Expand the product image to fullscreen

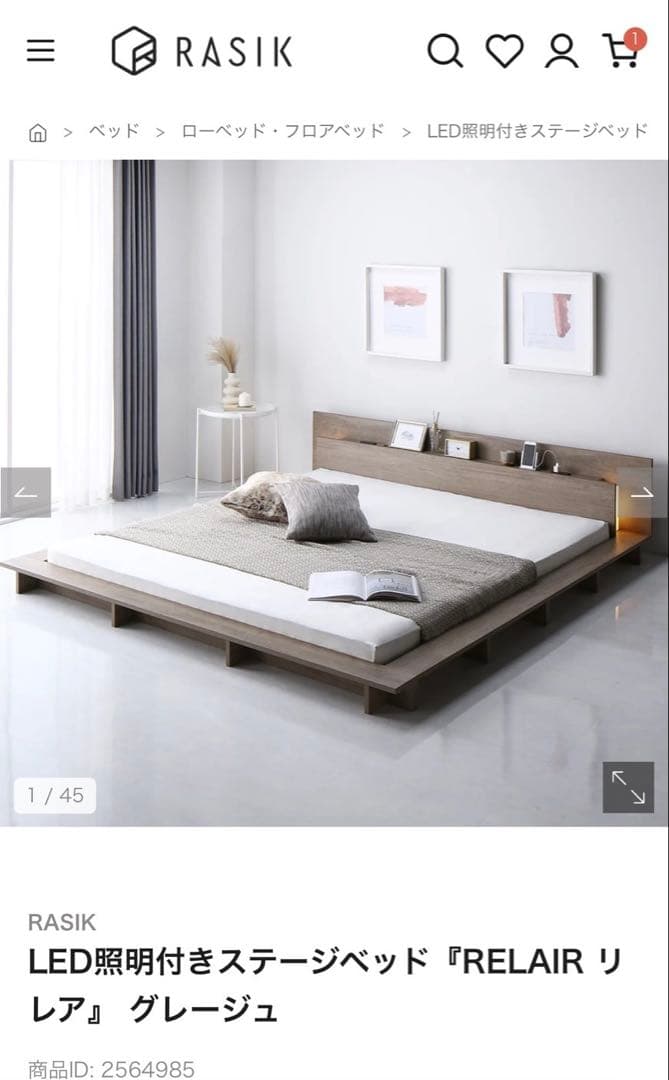point(628,787)
